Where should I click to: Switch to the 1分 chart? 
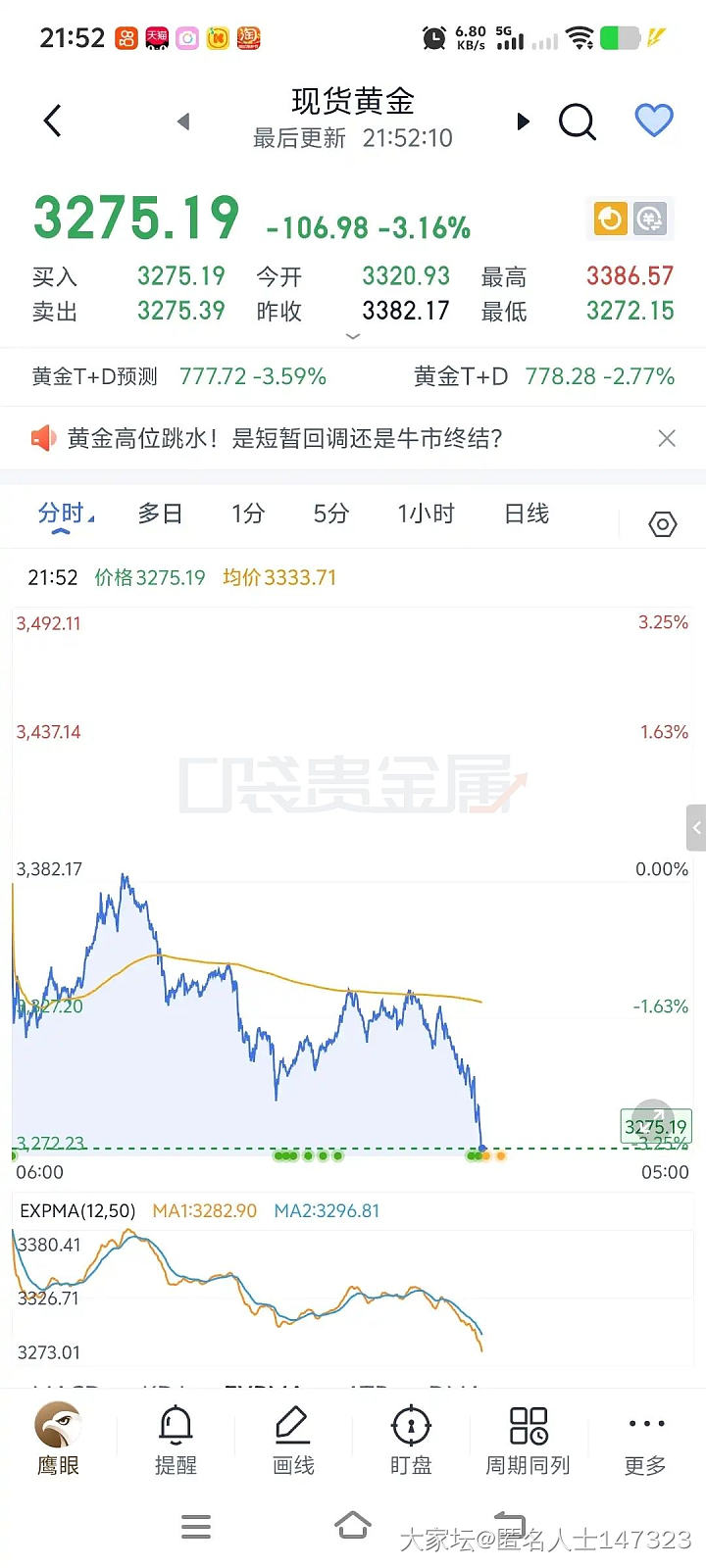pos(248,514)
